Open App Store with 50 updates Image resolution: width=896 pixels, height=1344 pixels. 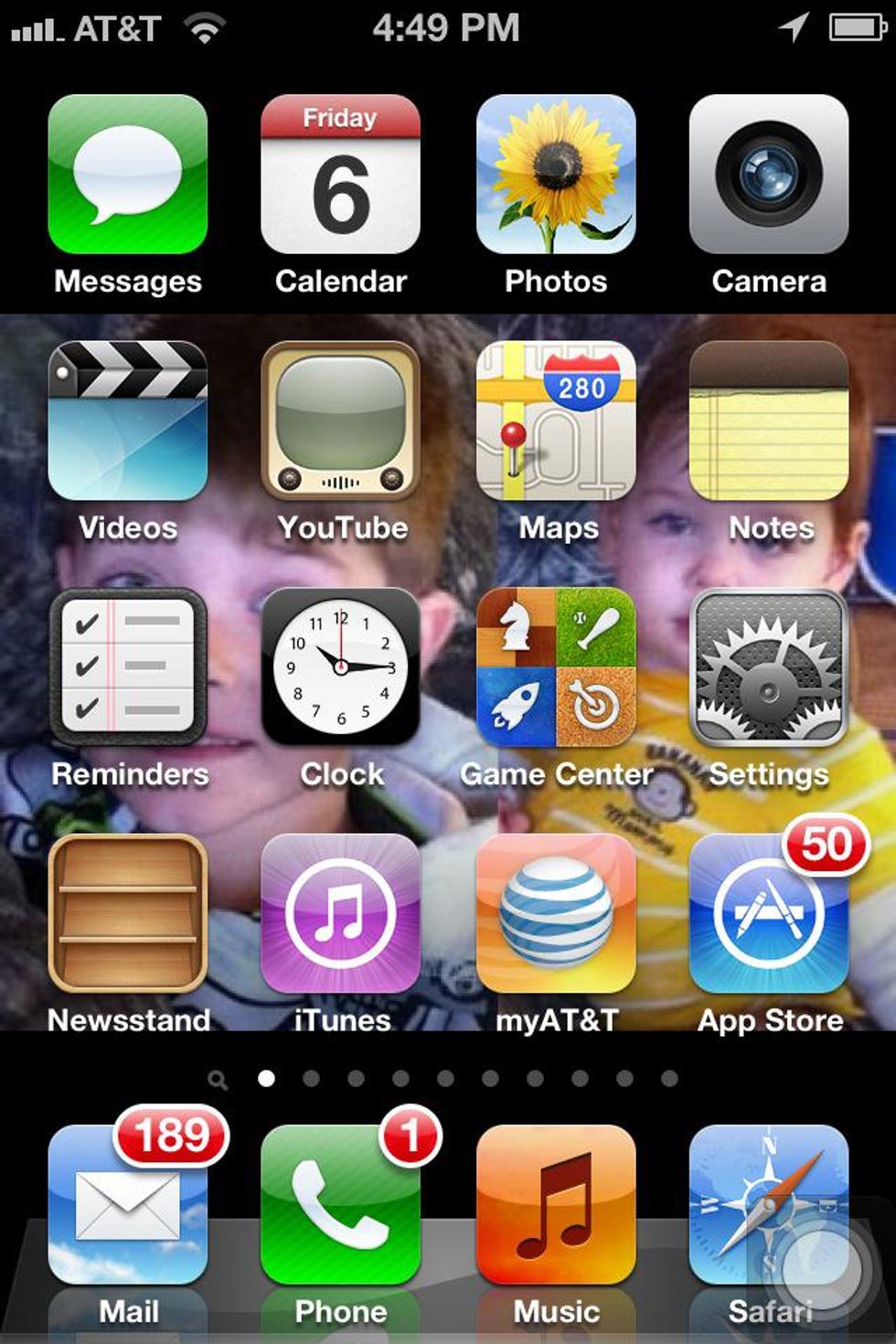pos(769,912)
